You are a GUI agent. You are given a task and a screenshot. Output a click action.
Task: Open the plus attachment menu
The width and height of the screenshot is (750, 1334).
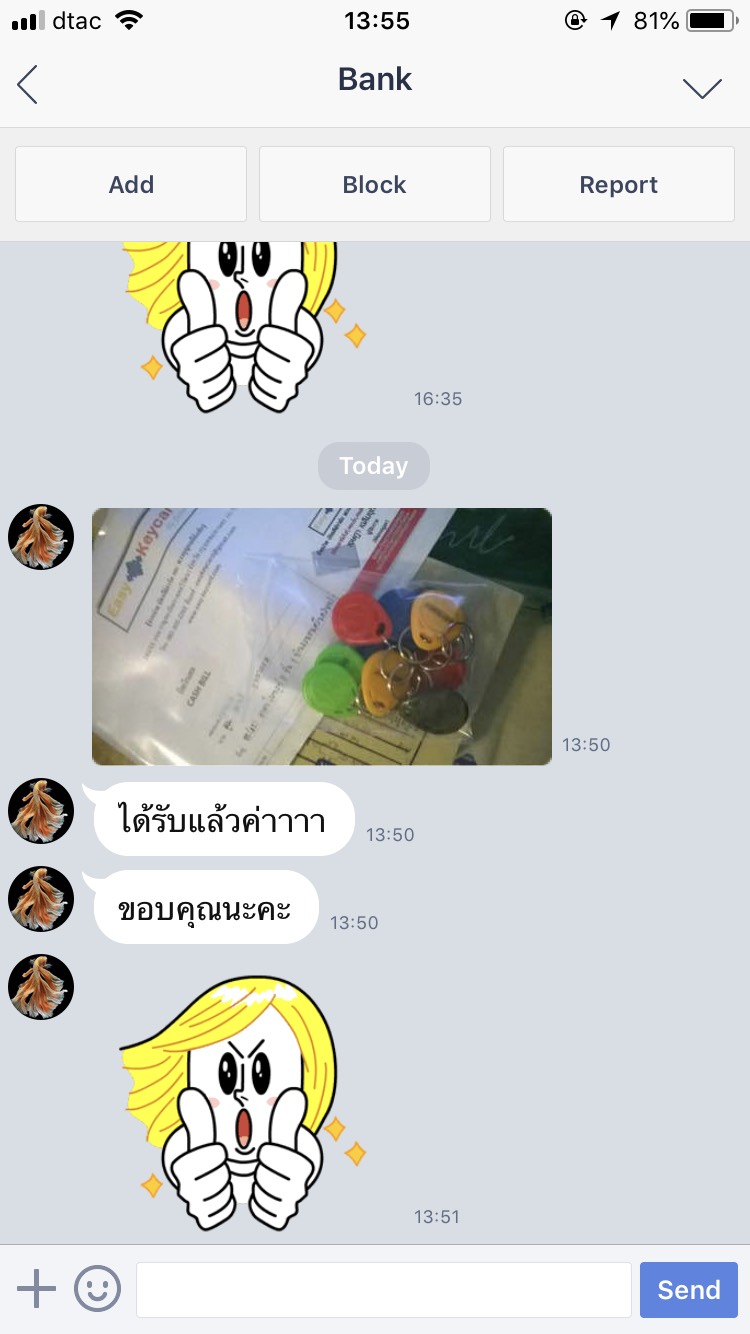[37, 1289]
